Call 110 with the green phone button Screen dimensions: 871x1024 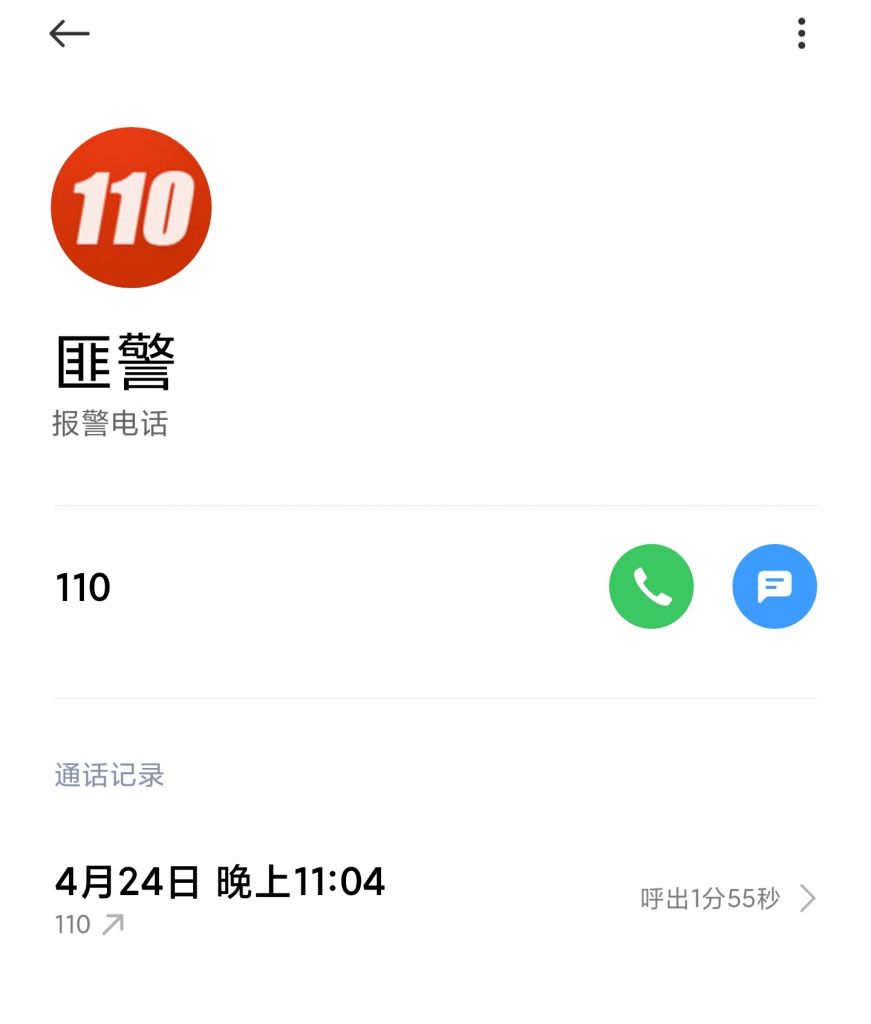point(651,586)
